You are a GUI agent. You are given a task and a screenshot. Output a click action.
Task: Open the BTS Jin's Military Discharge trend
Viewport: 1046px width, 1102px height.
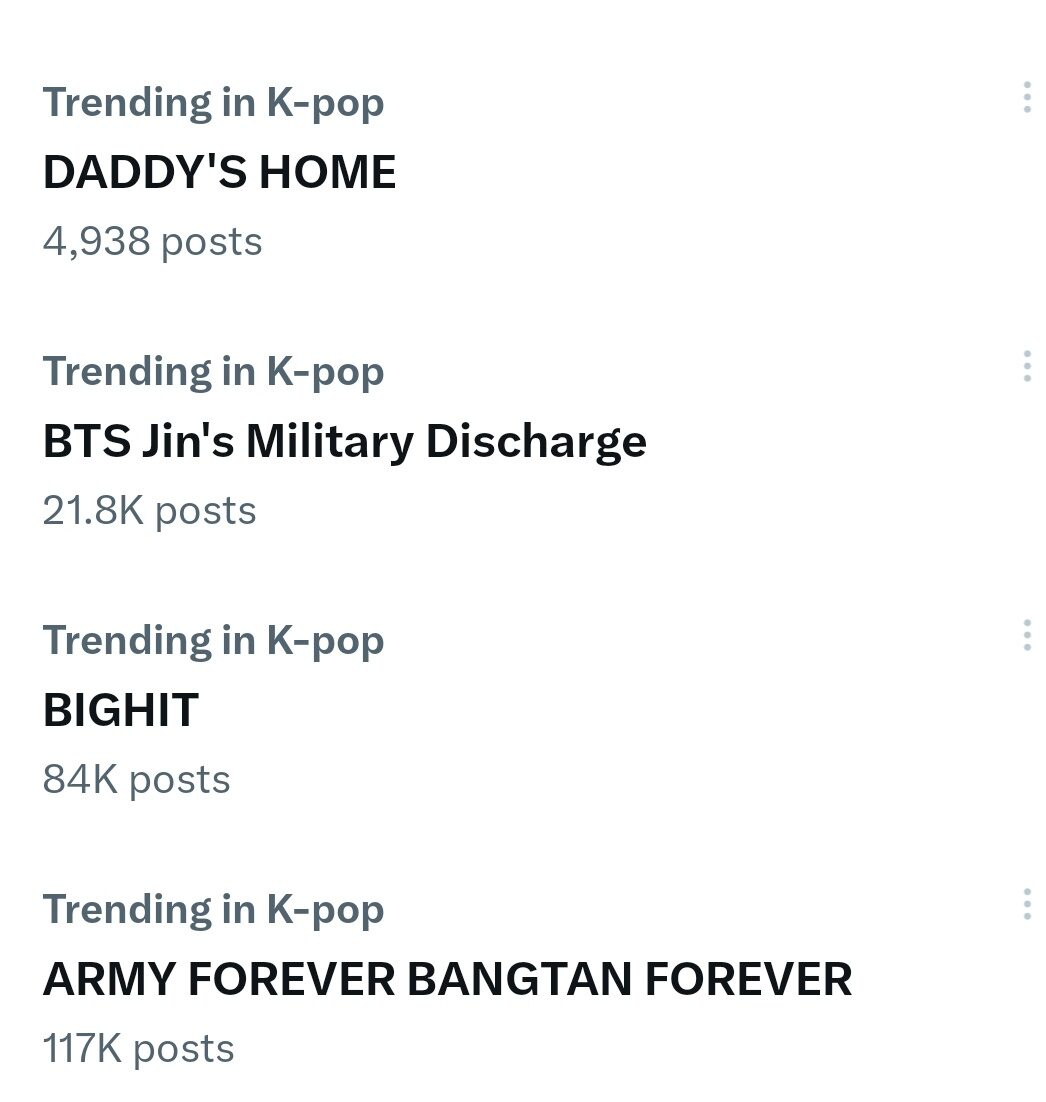(344, 442)
